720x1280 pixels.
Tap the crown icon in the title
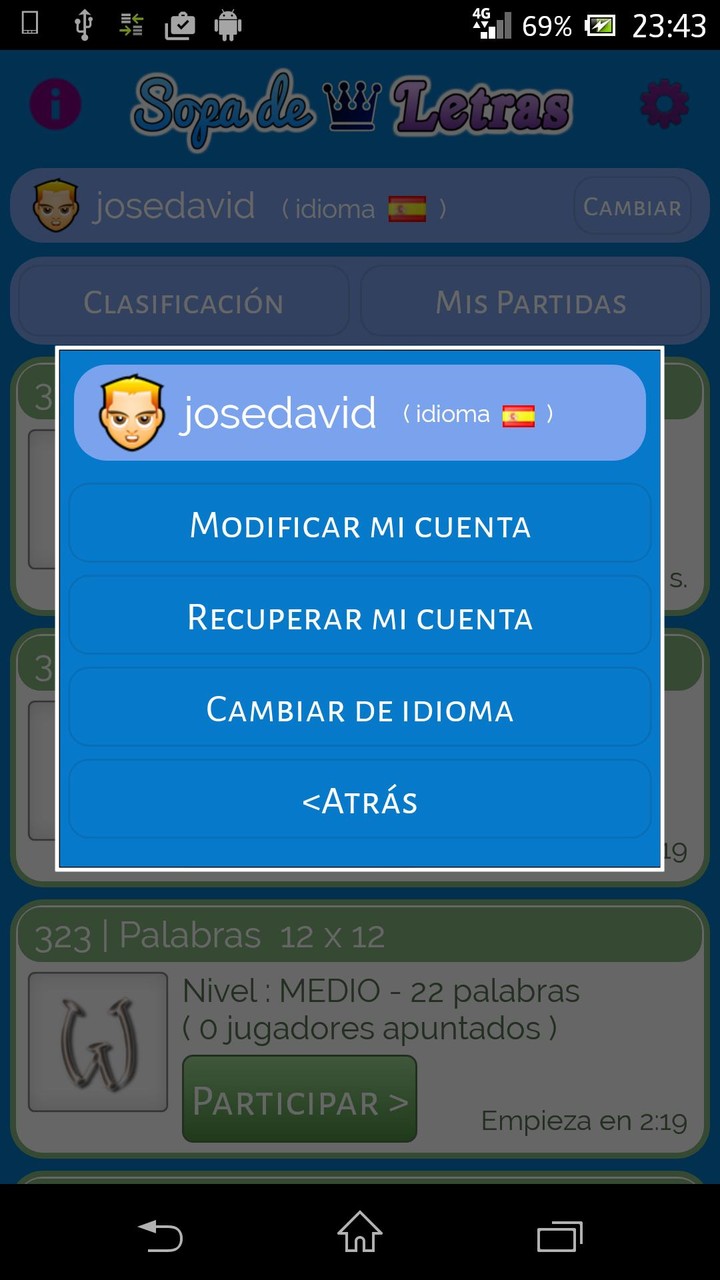point(349,103)
